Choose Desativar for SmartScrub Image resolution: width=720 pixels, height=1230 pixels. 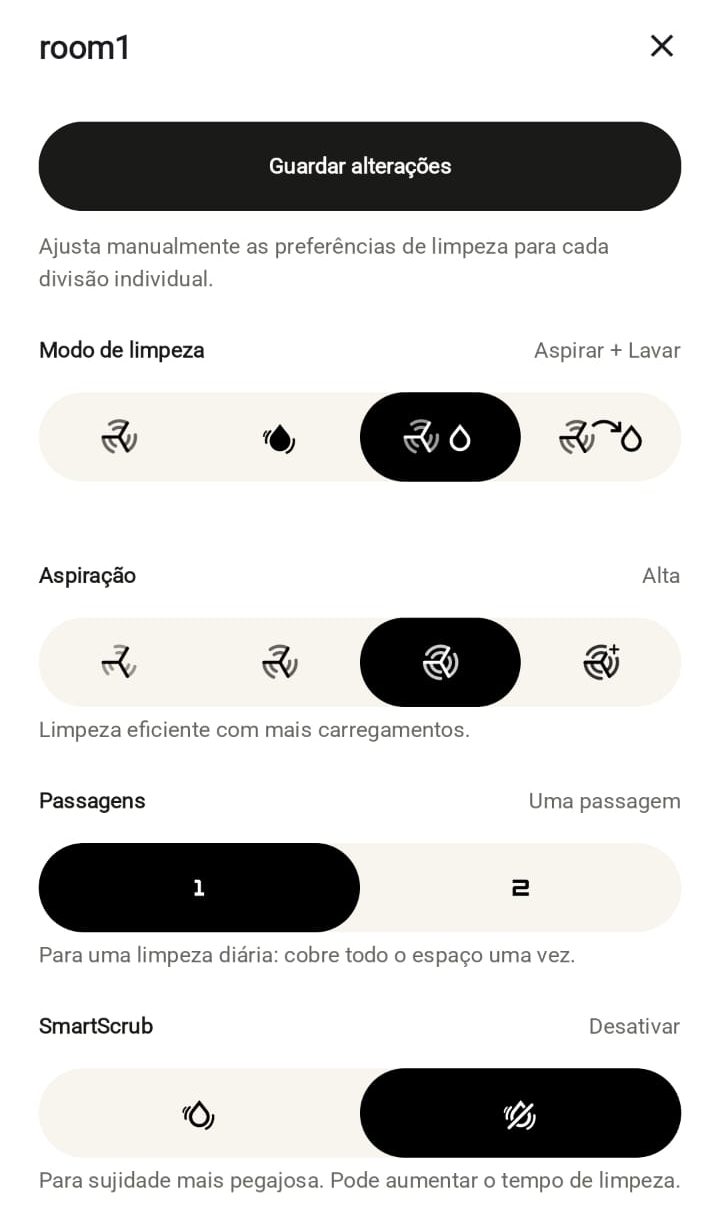pyautogui.click(x=520, y=1113)
